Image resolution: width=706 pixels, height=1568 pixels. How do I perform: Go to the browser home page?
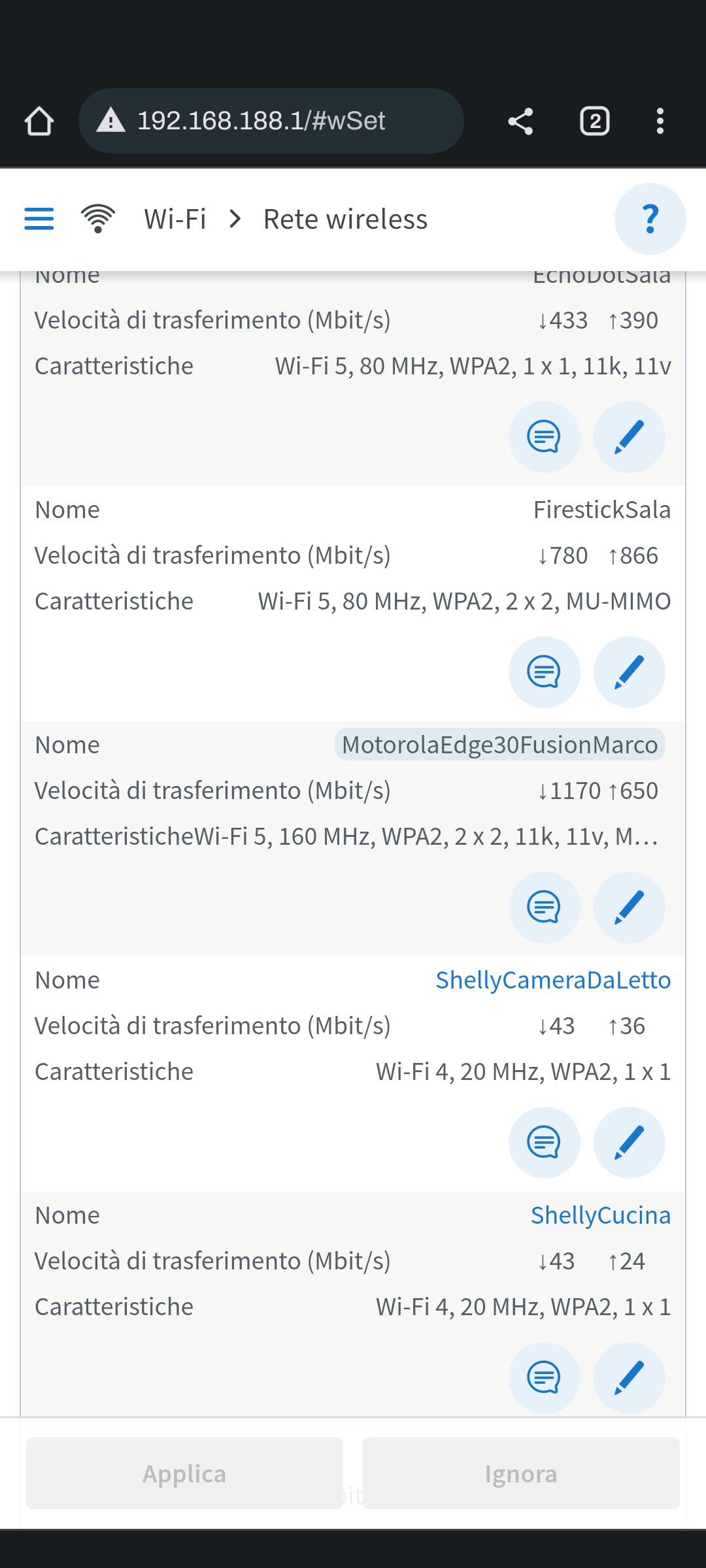39,121
